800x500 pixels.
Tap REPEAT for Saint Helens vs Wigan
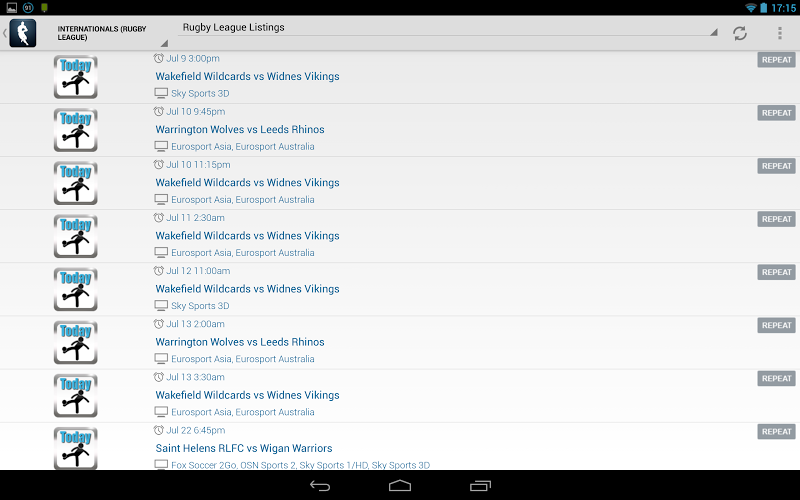(x=776, y=431)
